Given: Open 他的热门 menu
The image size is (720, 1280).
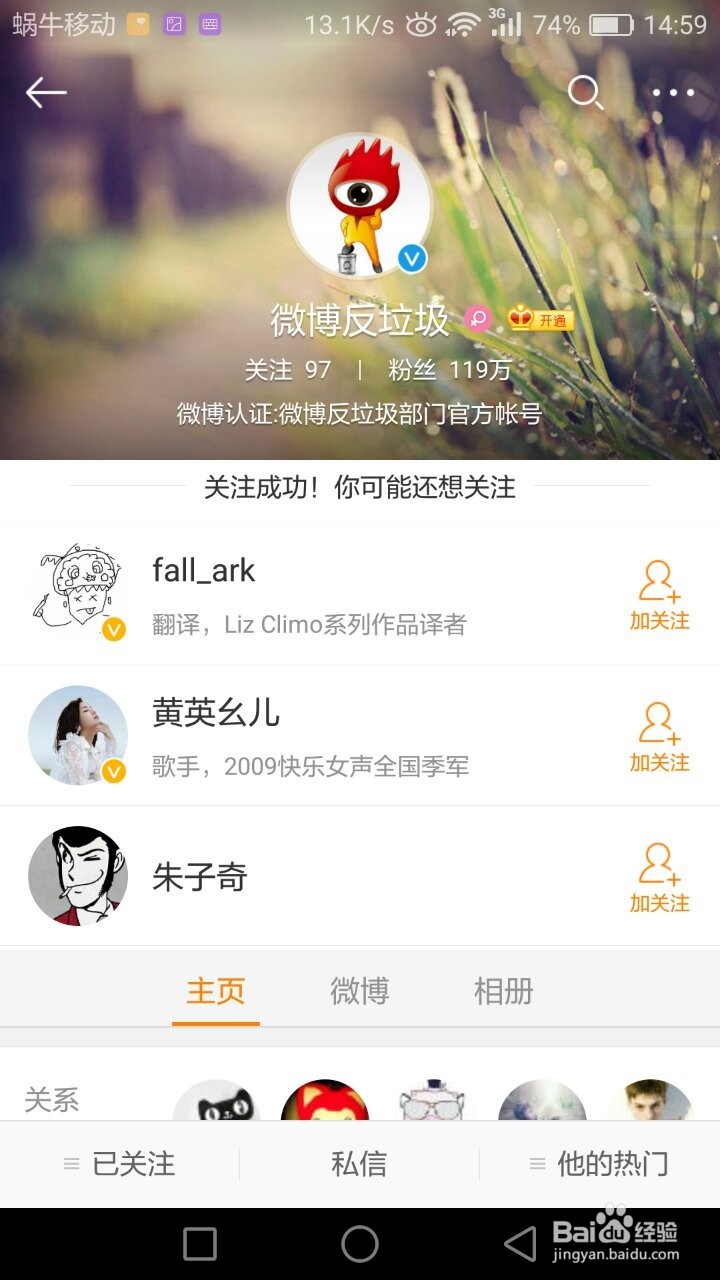Looking at the screenshot, I should coord(600,1164).
